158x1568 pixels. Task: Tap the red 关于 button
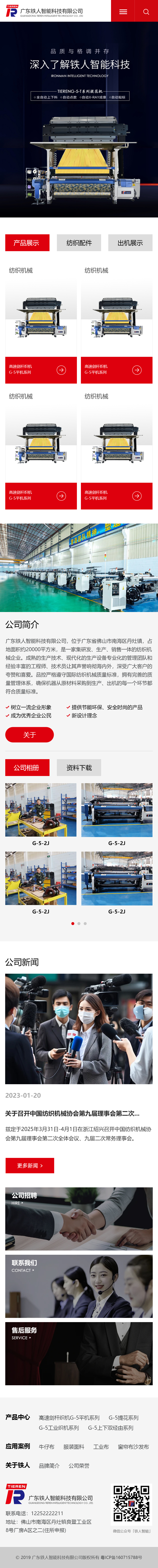tap(29, 735)
